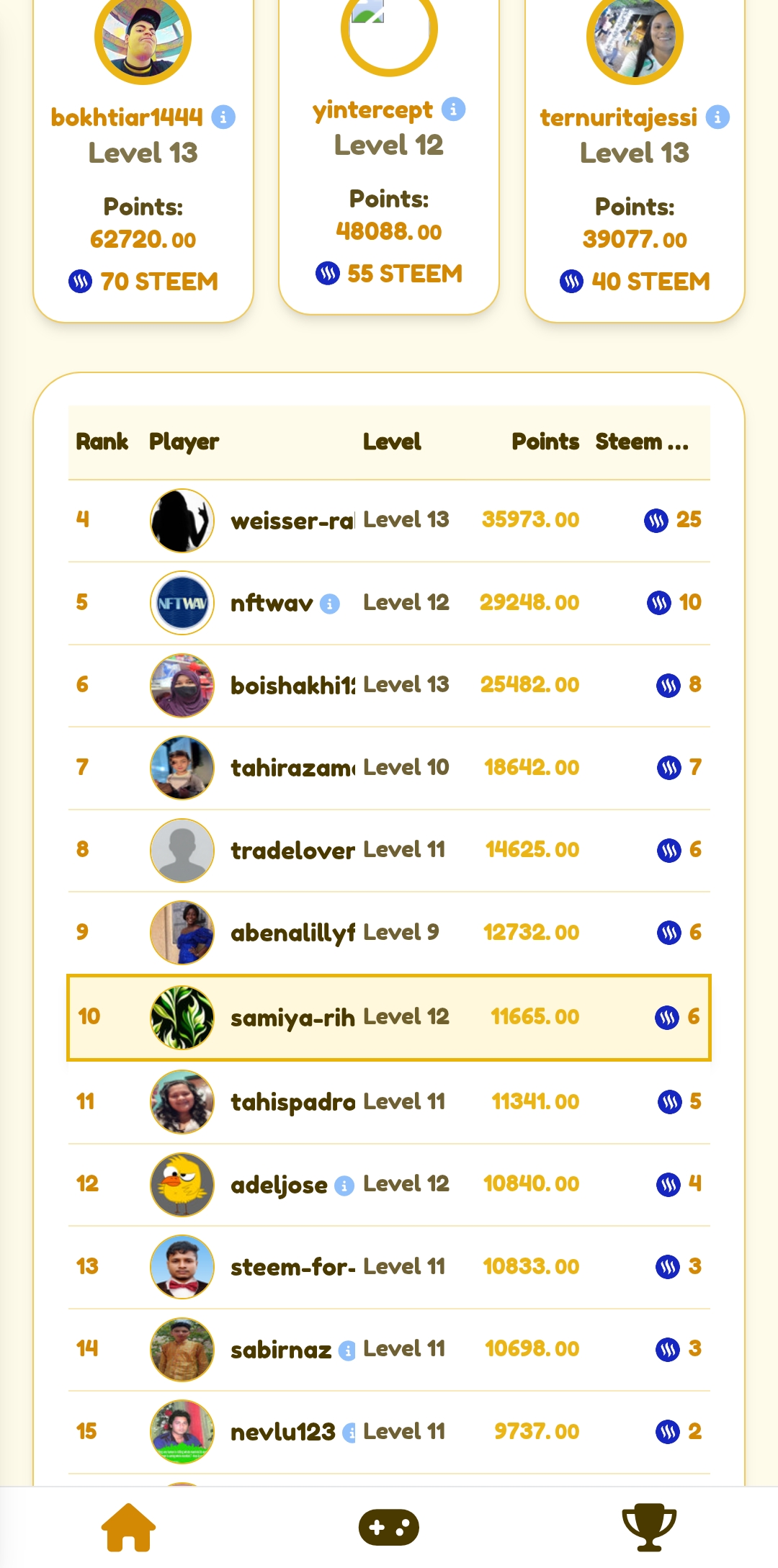Open highlighted samiya-rih row

[x=389, y=1018]
